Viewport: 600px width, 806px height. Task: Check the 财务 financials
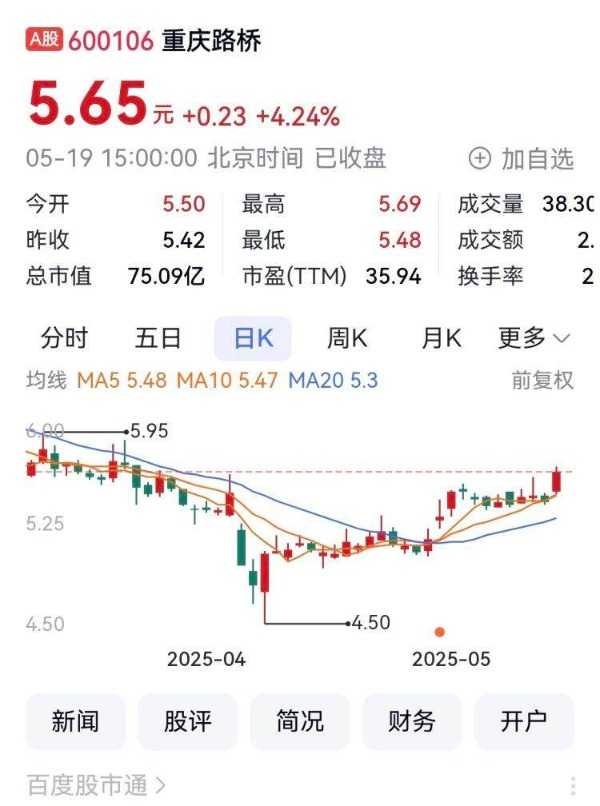412,721
